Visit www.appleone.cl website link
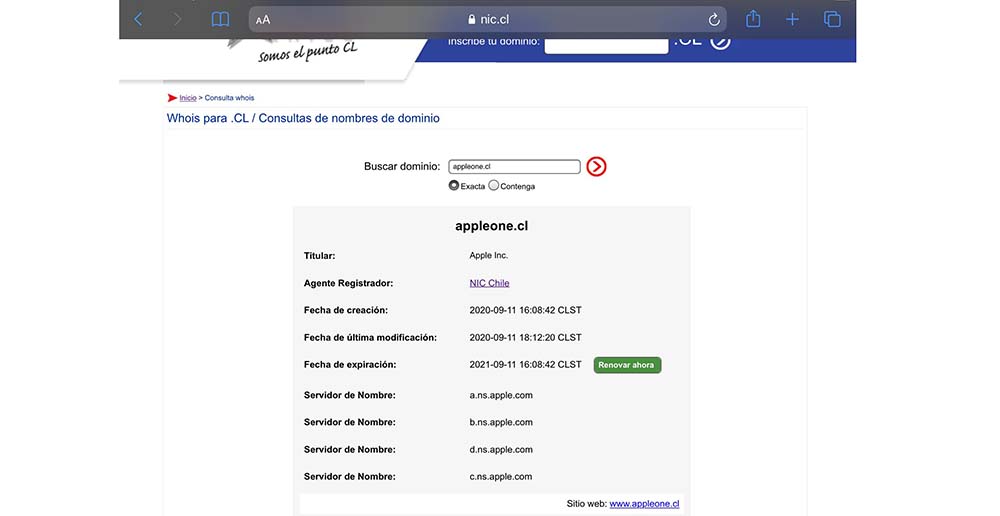 pos(644,504)
